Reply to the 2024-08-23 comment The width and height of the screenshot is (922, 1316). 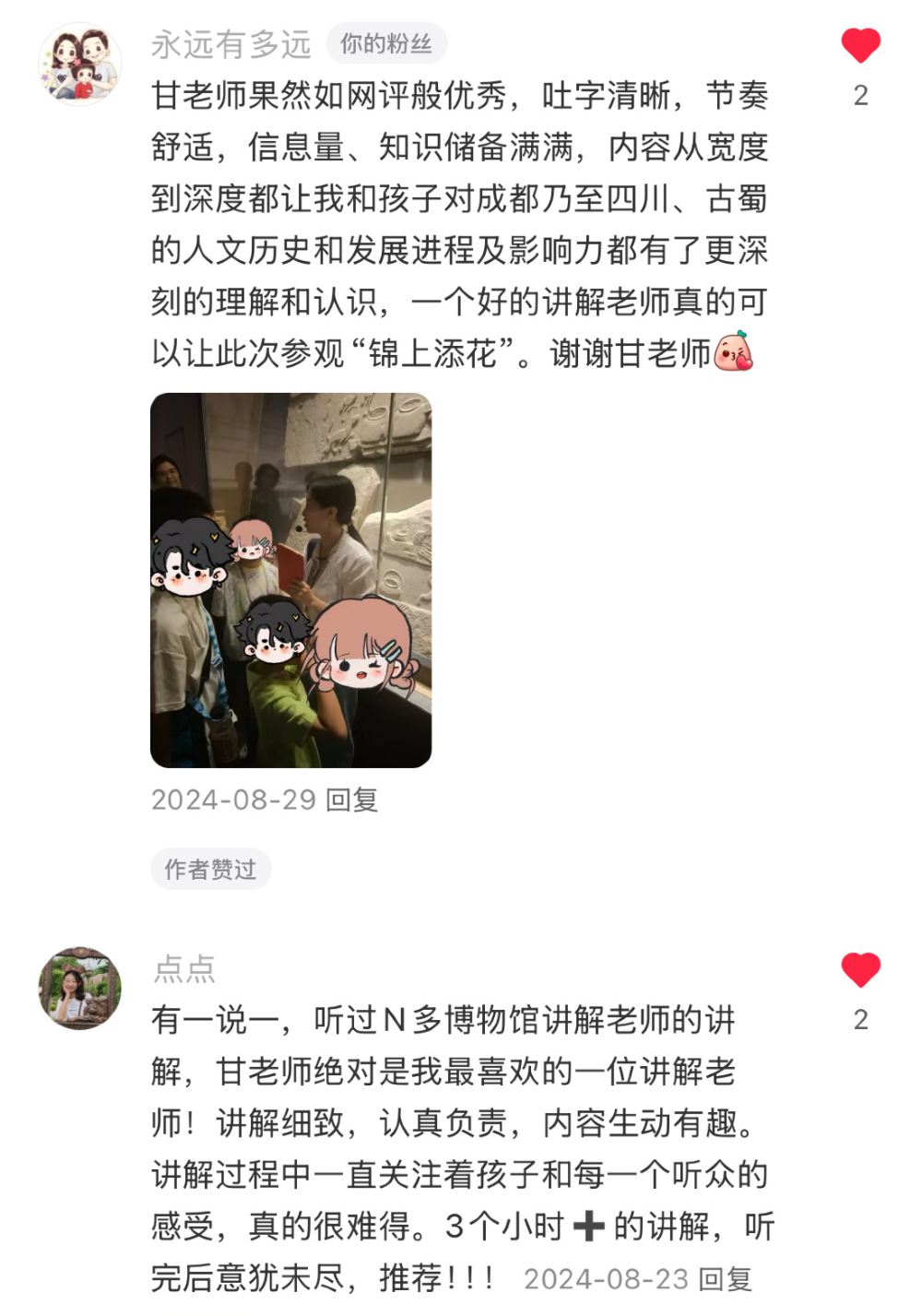click(726, 1279)
